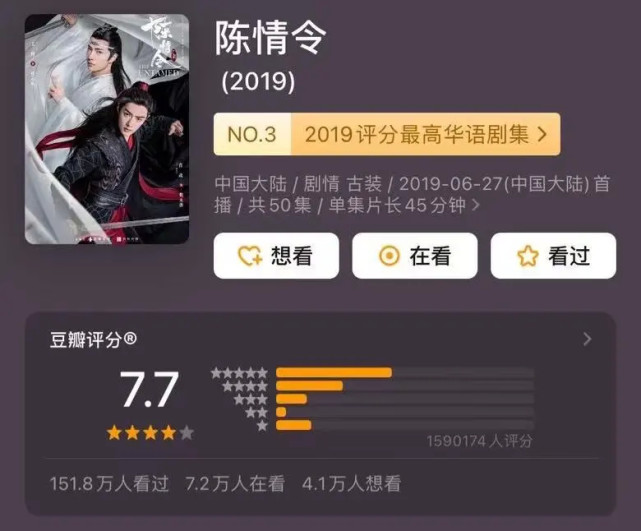Open NO.3 2019评分最高华语剧集 ranking
Viewport: 641px width, 531px height.
click(x=387, y=134)
